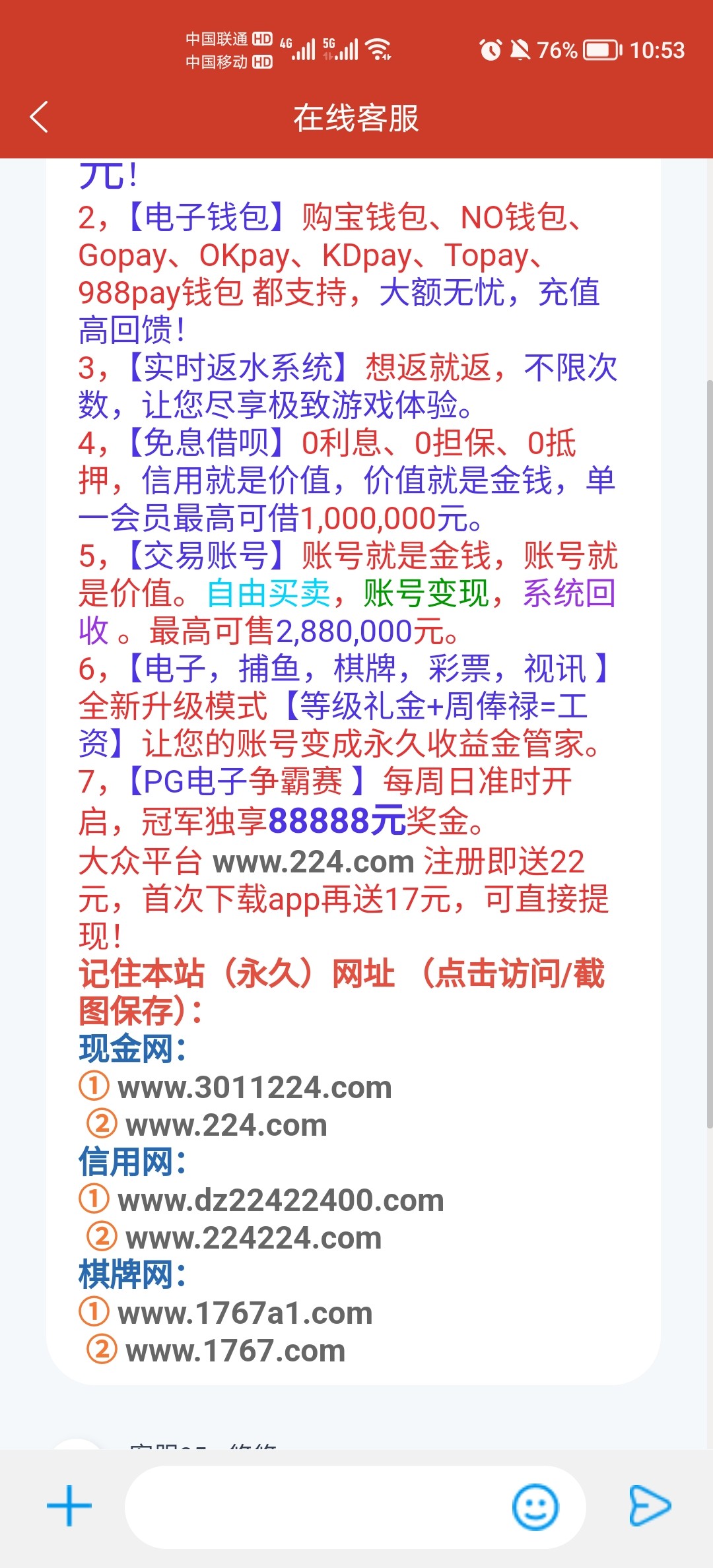713x1568 pixels.
Task: Open the plus attachment menu
Action: pyautogui.click(x=69, y=1506)
